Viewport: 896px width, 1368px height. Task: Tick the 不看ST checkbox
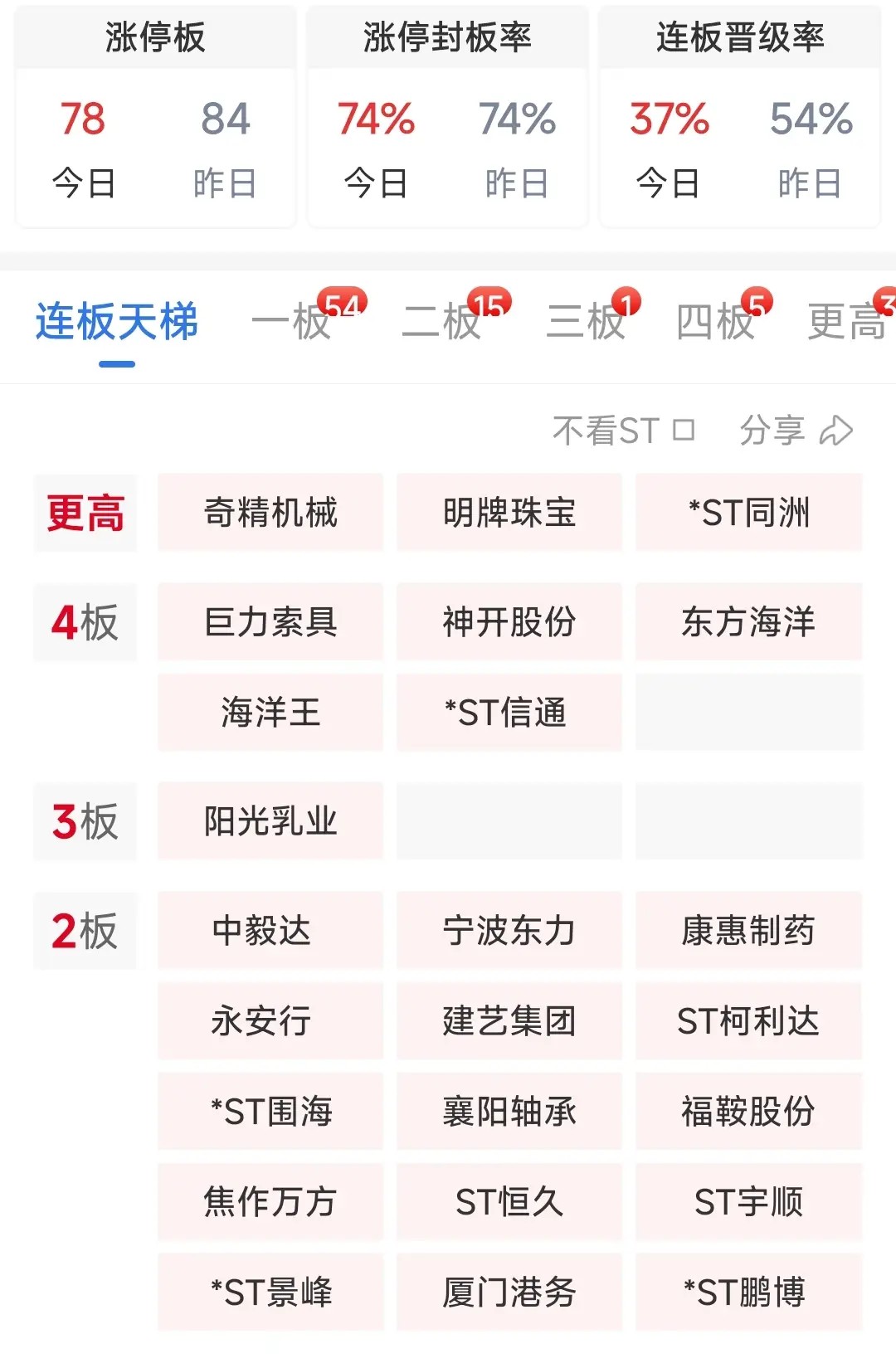point(684,431)
